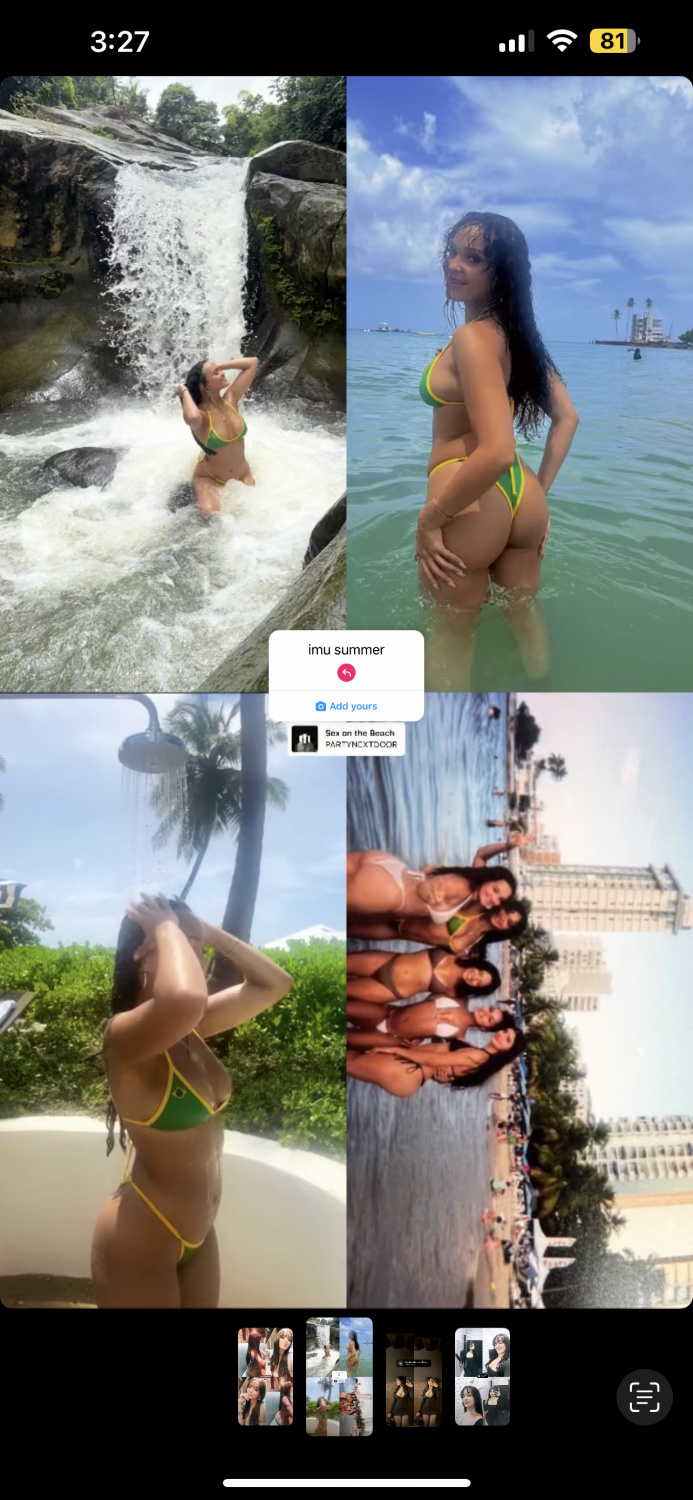Screen dimensions: 693x1500
Task: Open the thumbnail with four close-up selfies
Action: [265, 1376]
